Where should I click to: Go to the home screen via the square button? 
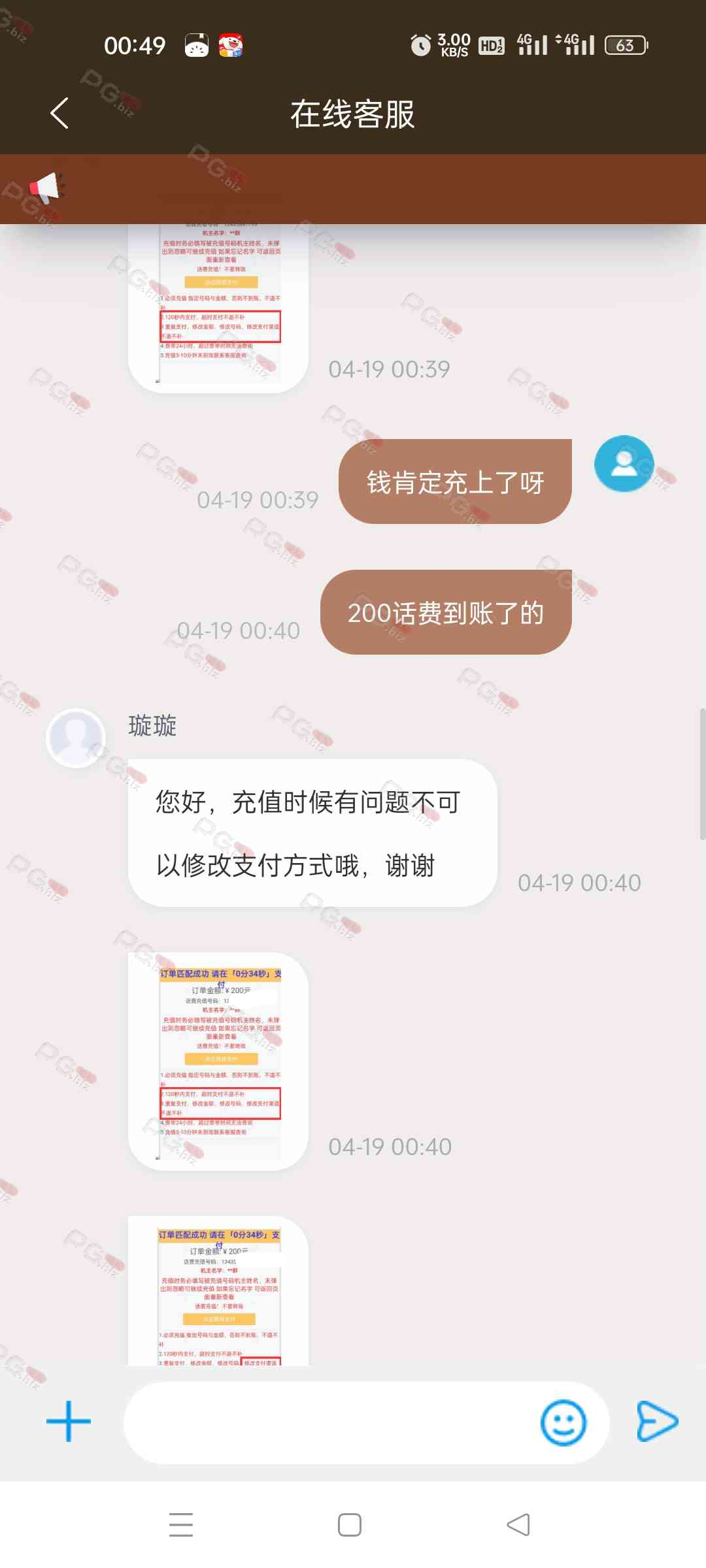tap(350, 1525)
